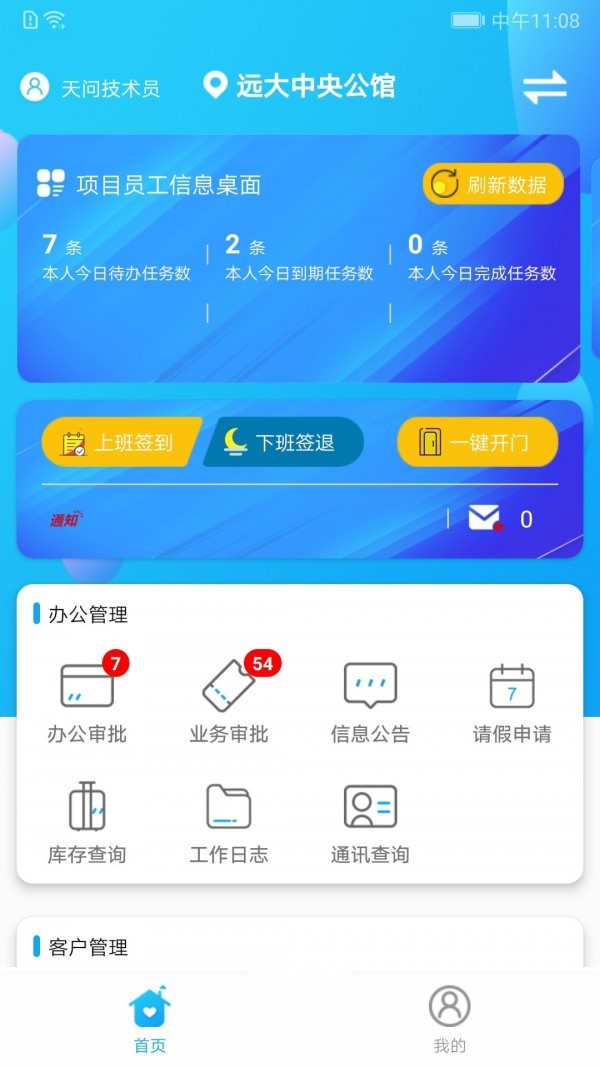Switch to the 我的 tab

(x=449, y=1020)
